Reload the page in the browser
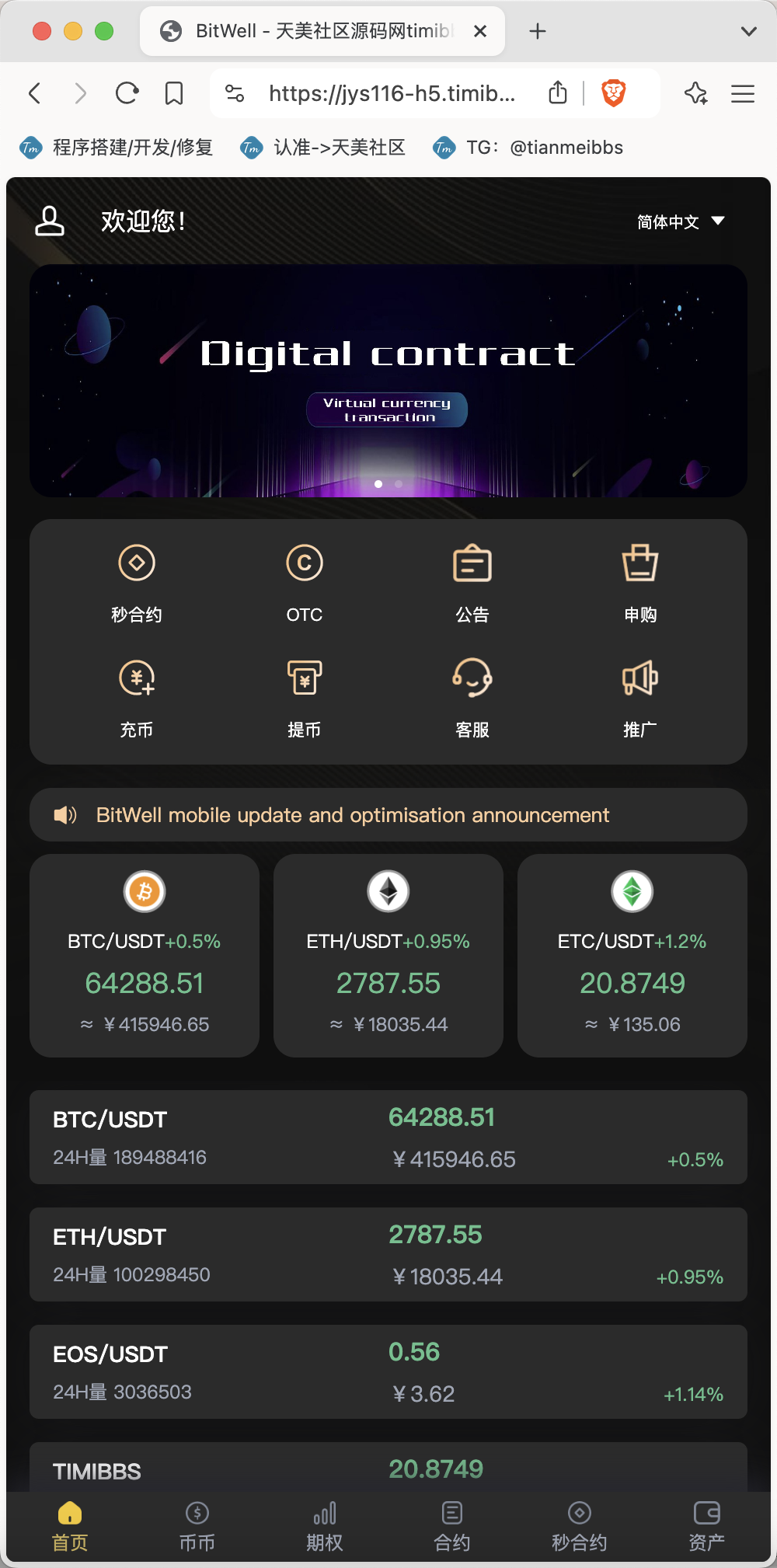 click(x=127, y=94)
